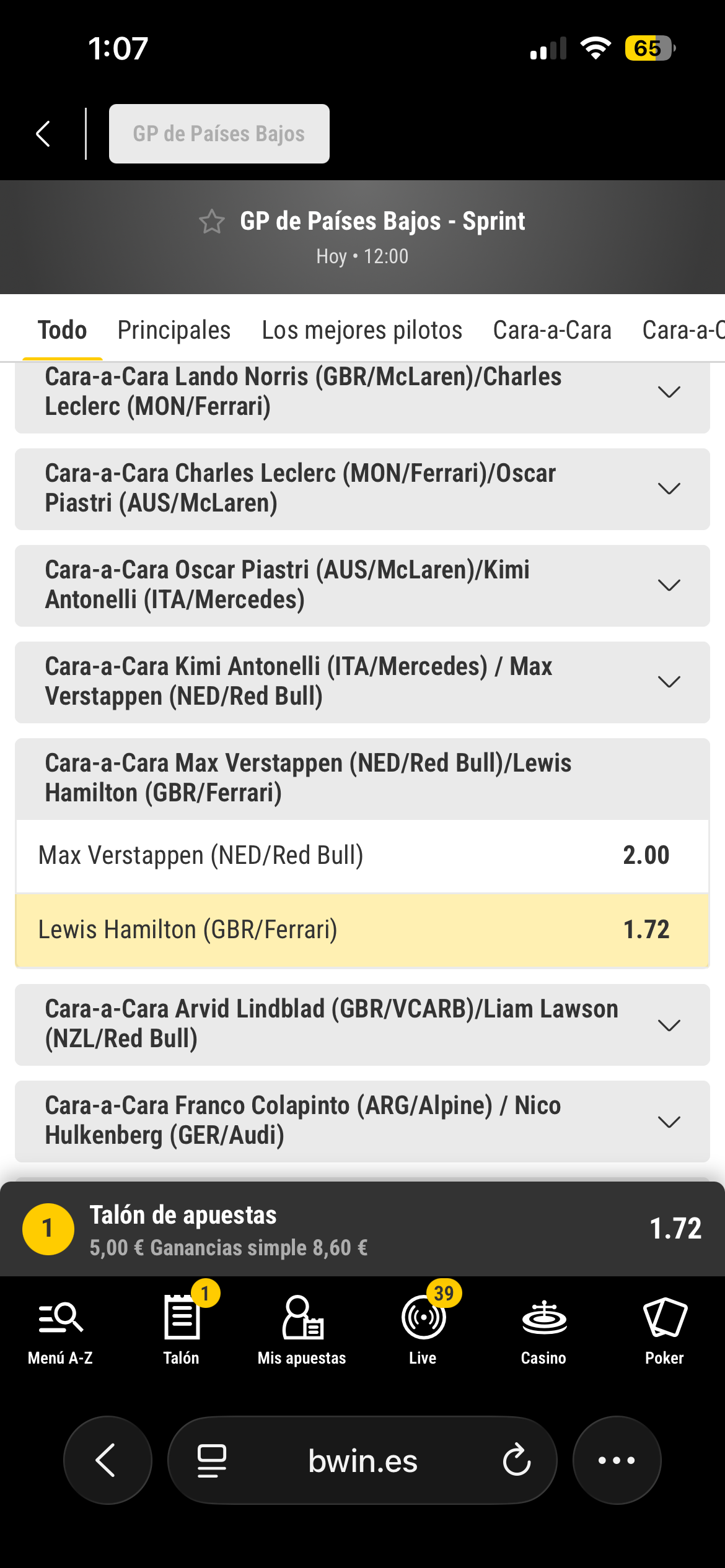Collapse Cara-a-Cara Max Verstappen/Lewis Hamilton market
The image size is (725, 1568).
coord(362,778)
